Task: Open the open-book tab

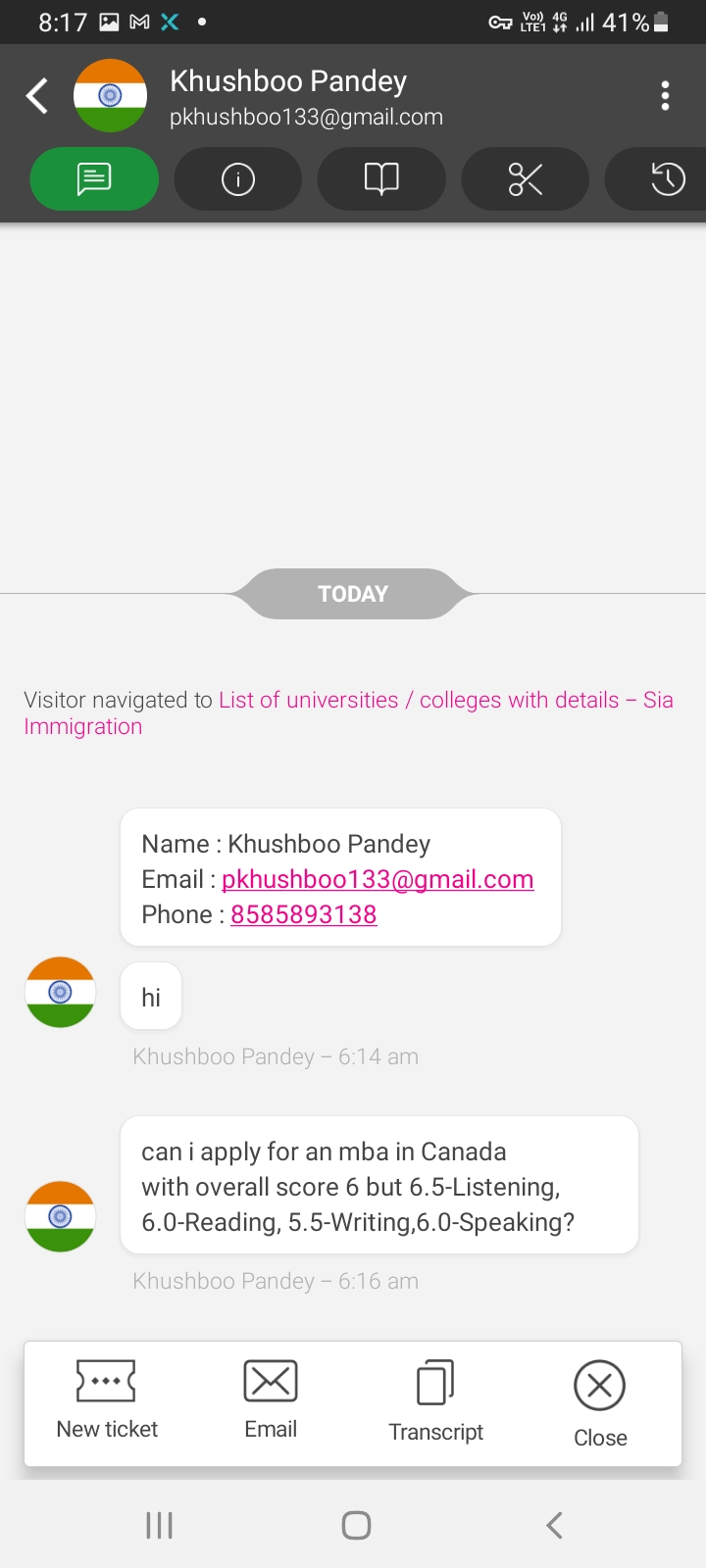Action: tap(381, 179)
